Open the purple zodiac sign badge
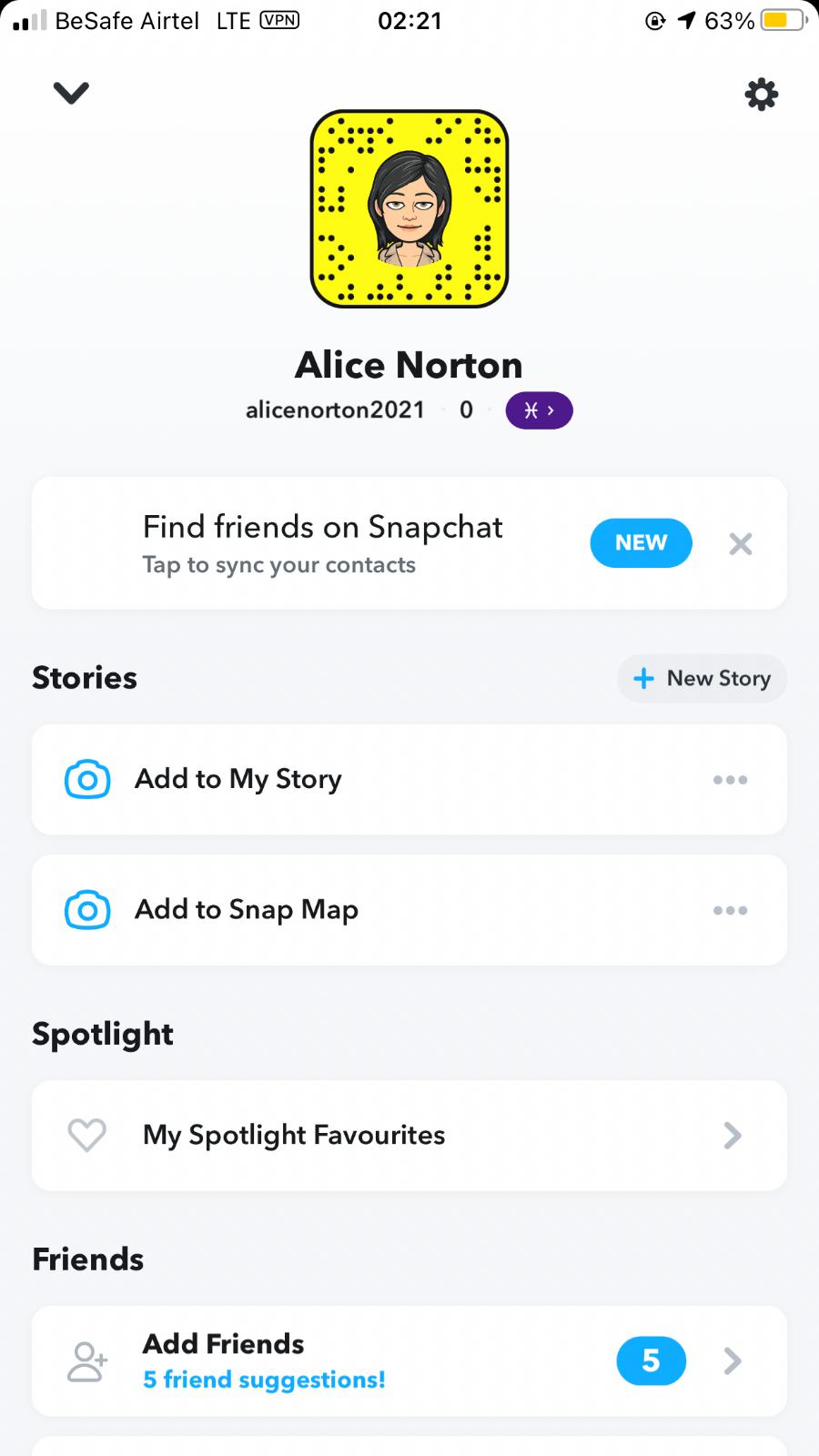This screenshot has width=819, height=1456. [x=539, y=410]
